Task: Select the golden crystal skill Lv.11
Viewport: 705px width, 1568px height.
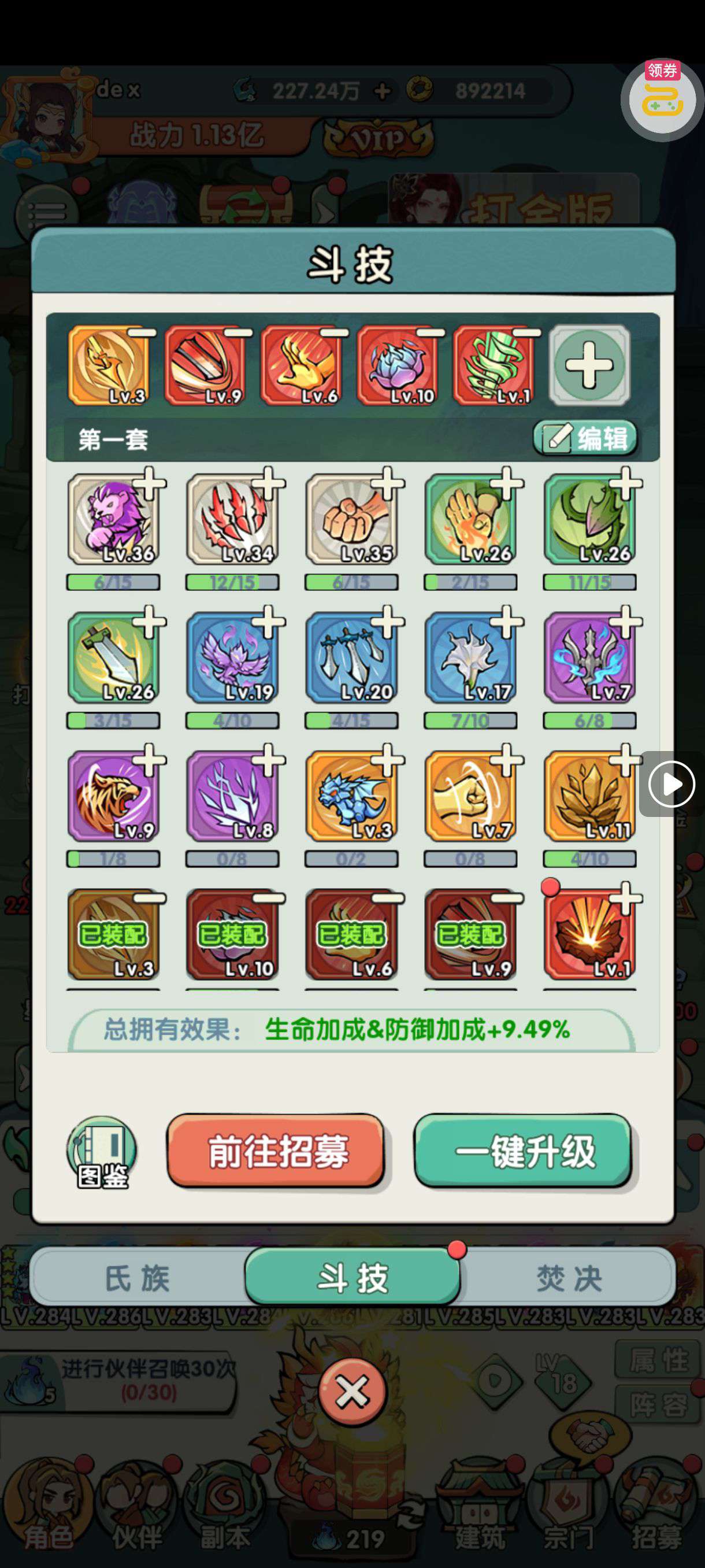Action: coord(590,797)
